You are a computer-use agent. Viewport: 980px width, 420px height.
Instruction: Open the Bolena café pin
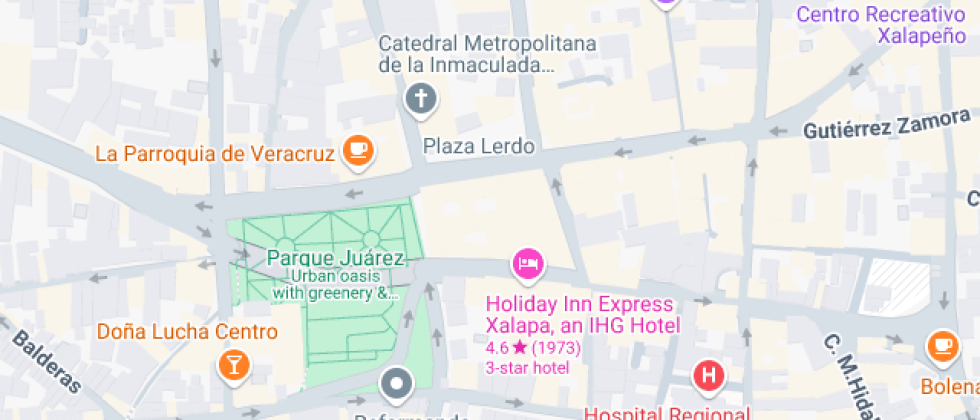pyautogui.click(x=941, y=345)
